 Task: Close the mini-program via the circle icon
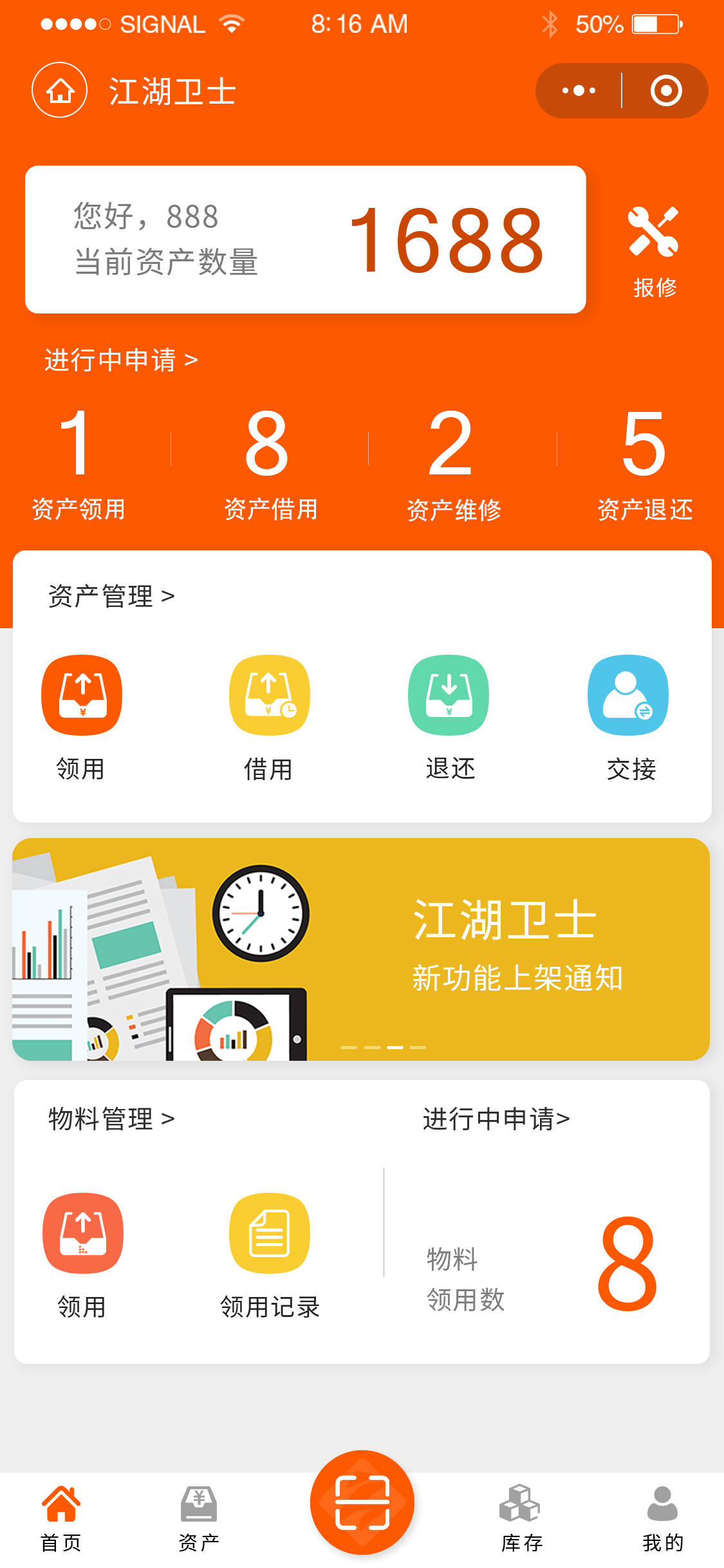tap(665, 91)
